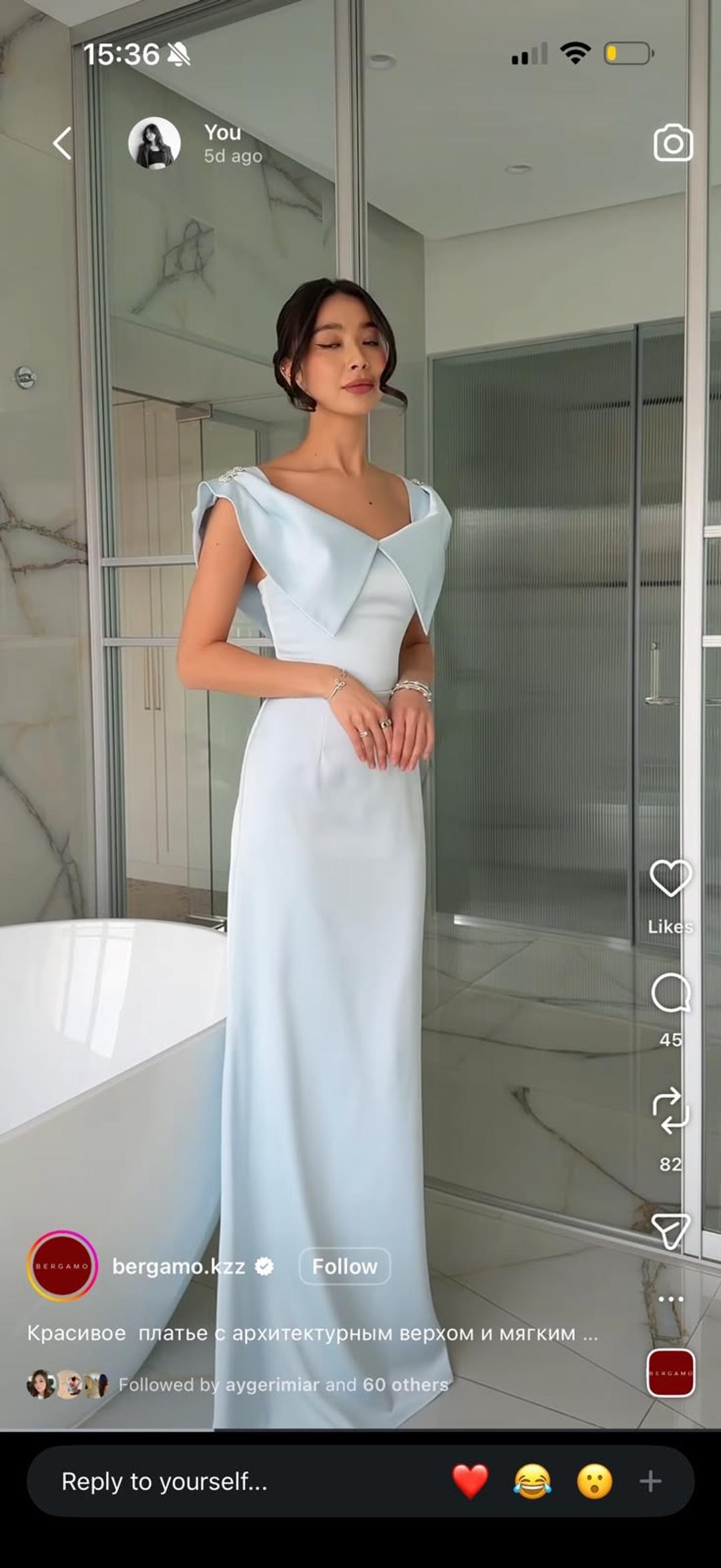
Task: Expand the Russian caption text
Action: coord(312,1333)
